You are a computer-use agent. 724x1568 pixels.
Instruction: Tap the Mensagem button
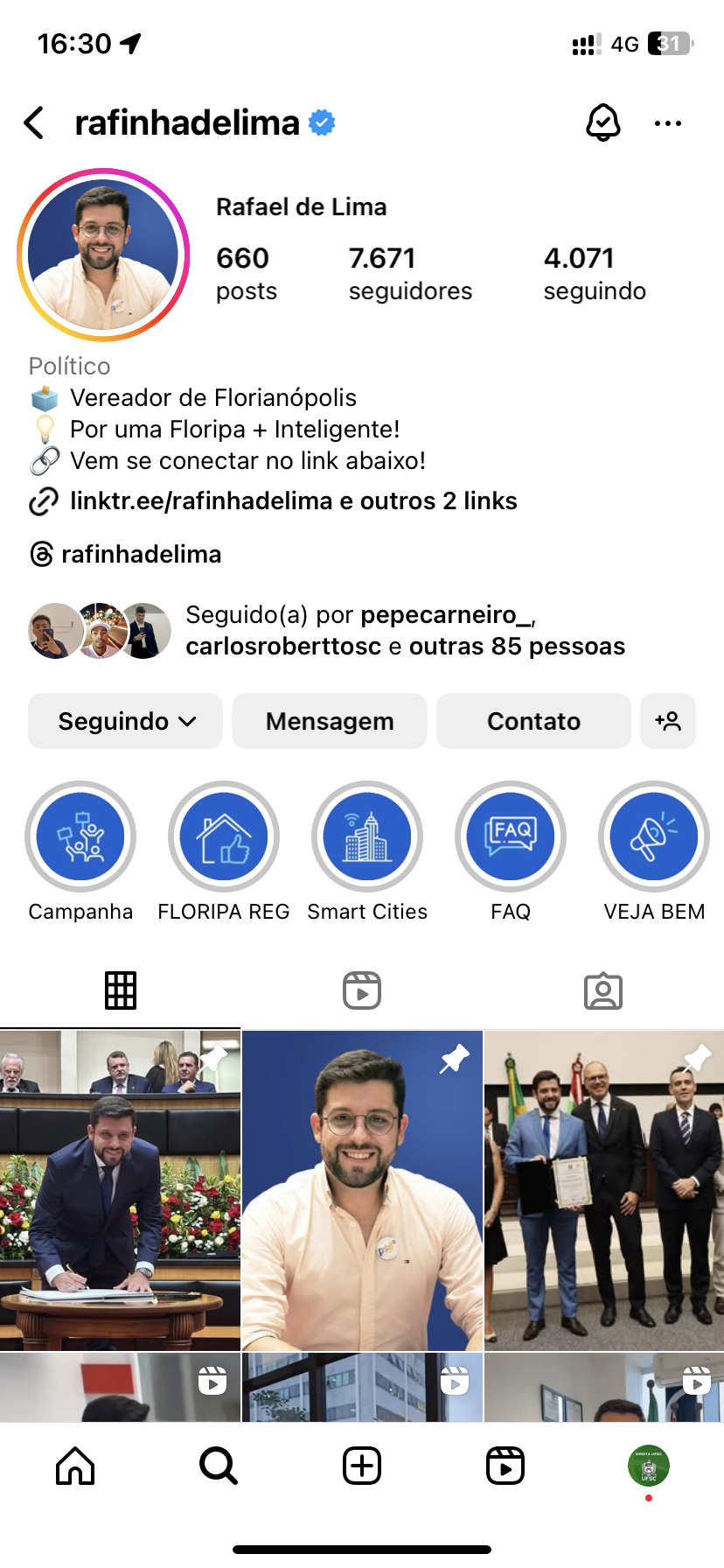[x=330, y=721]
